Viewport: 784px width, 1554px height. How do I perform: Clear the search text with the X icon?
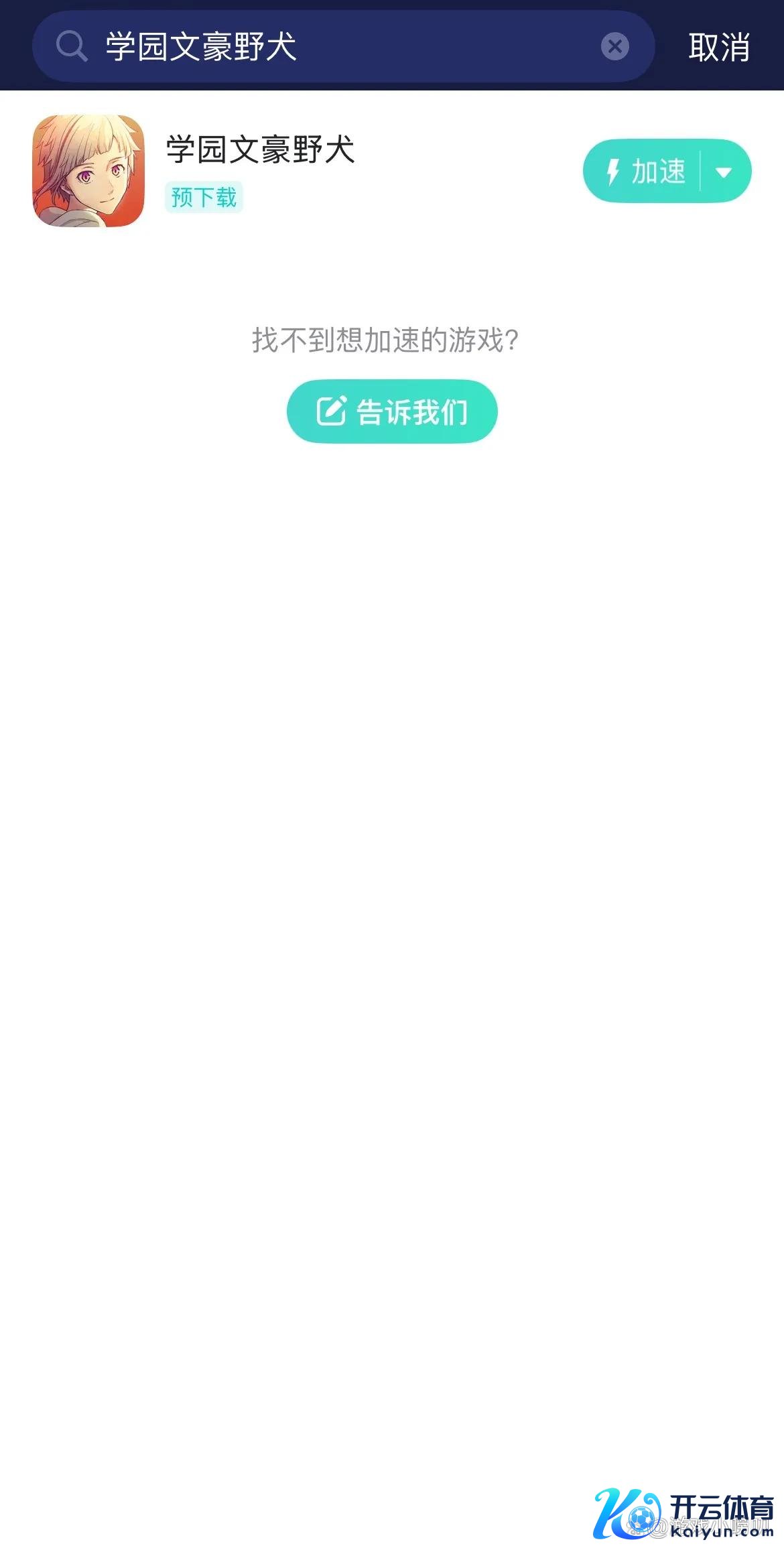click(x=614, y=47)
